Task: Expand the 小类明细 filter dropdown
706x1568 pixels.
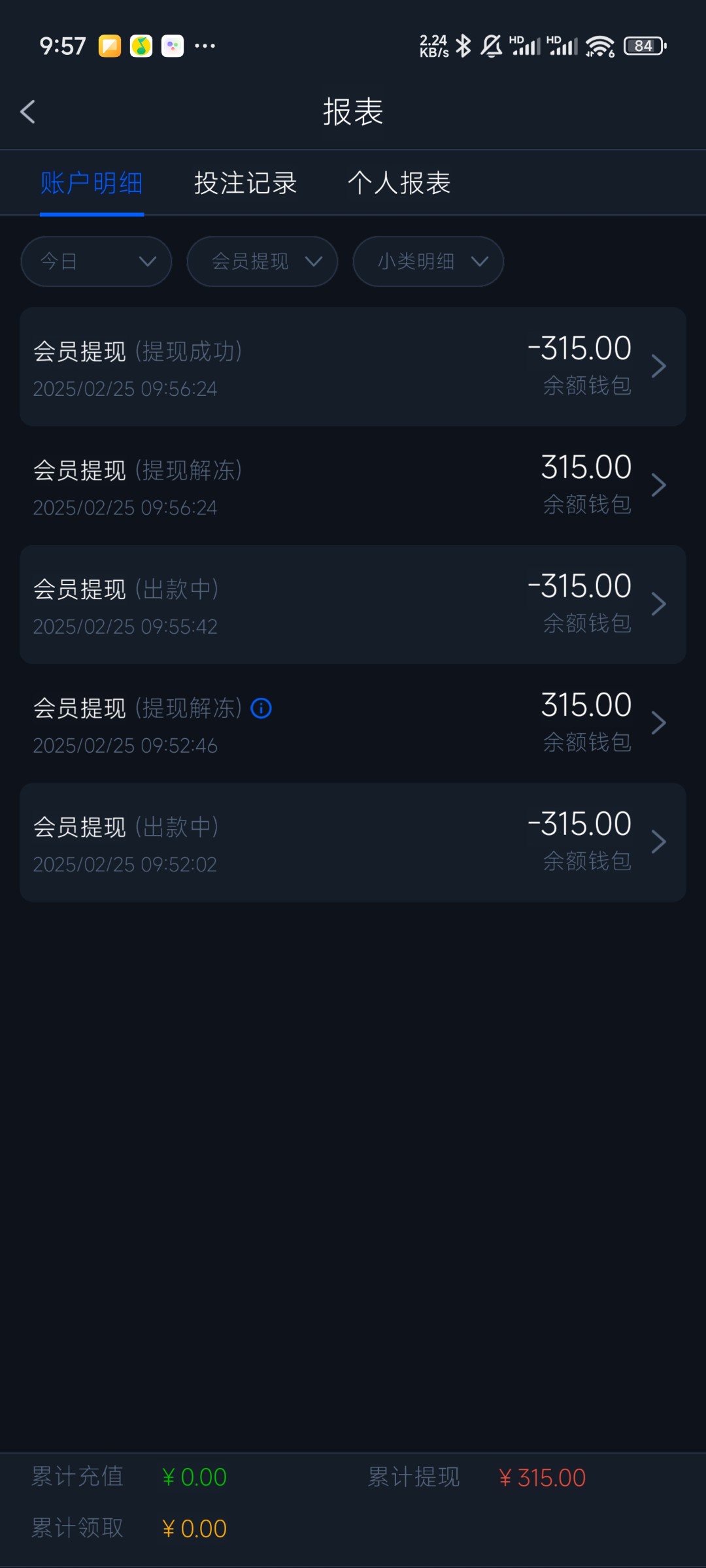Action: point(428,261)
